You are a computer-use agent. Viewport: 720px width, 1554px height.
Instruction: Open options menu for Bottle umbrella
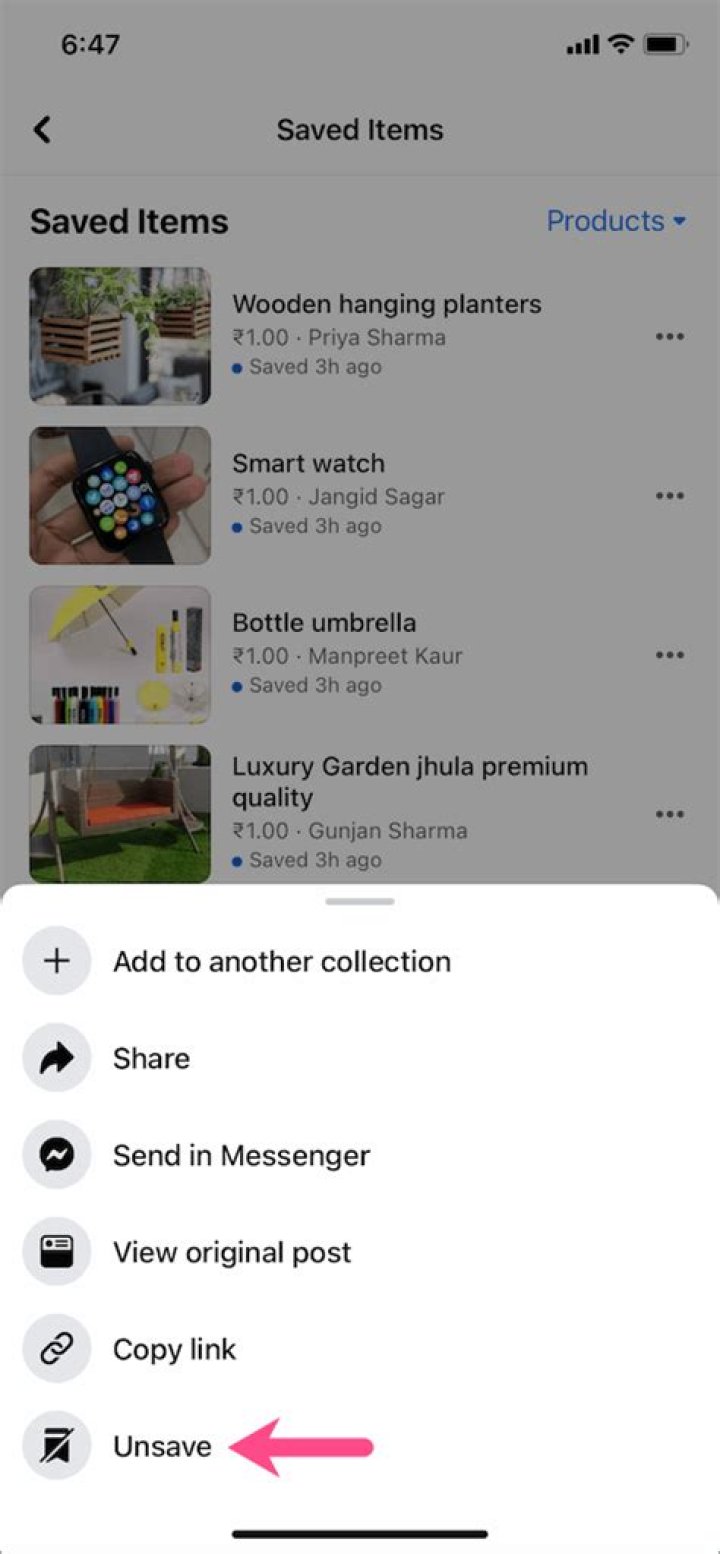point(669,655)
